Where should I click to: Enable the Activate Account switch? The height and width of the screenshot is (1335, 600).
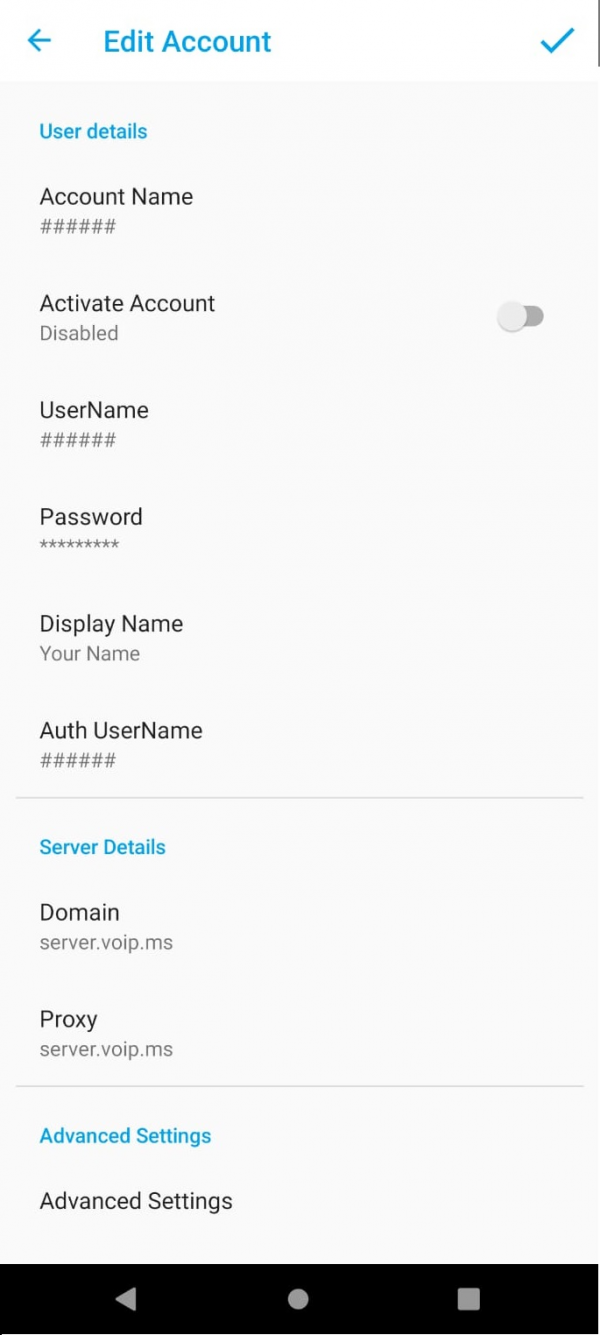pos(520,317)
